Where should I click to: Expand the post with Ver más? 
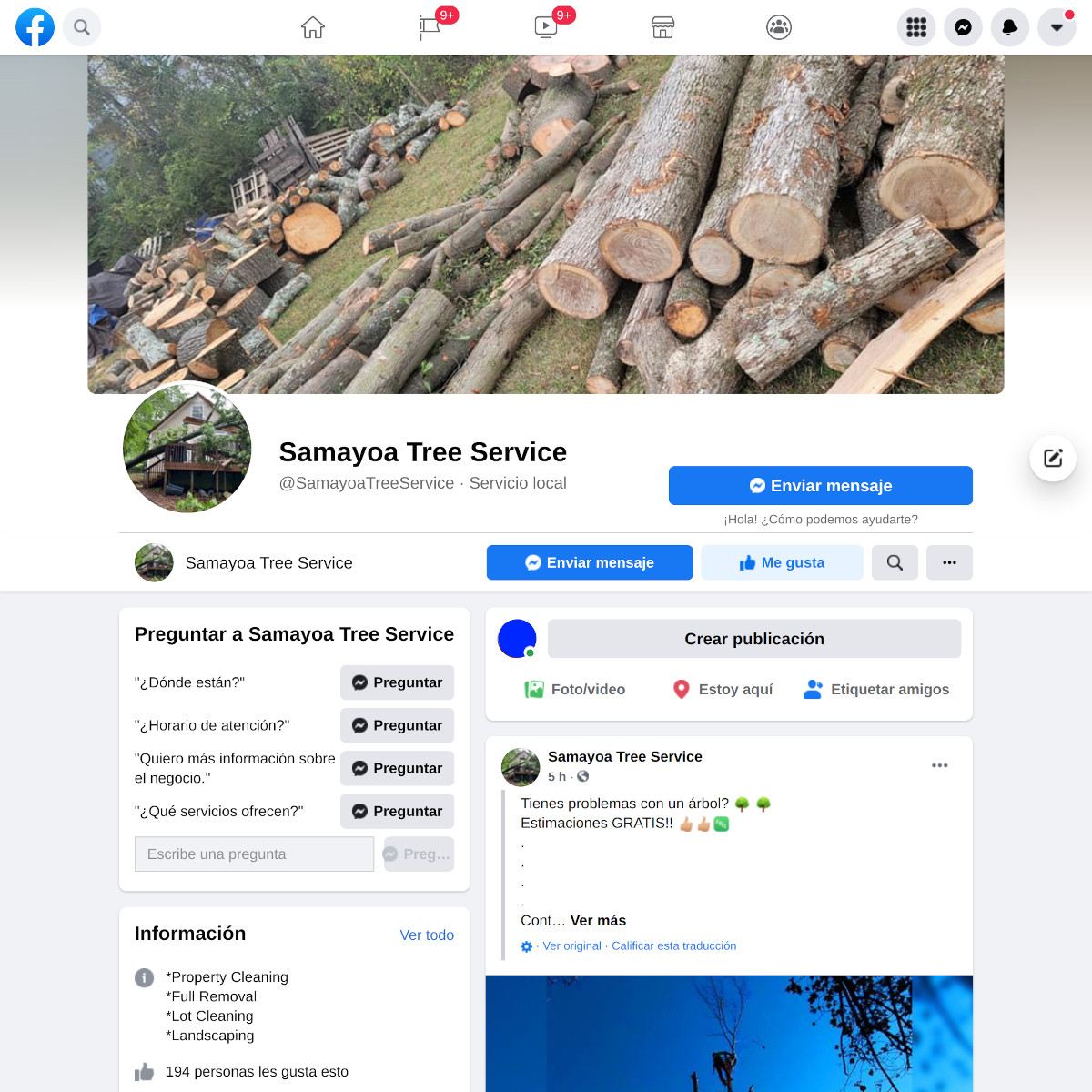[598, 920]
